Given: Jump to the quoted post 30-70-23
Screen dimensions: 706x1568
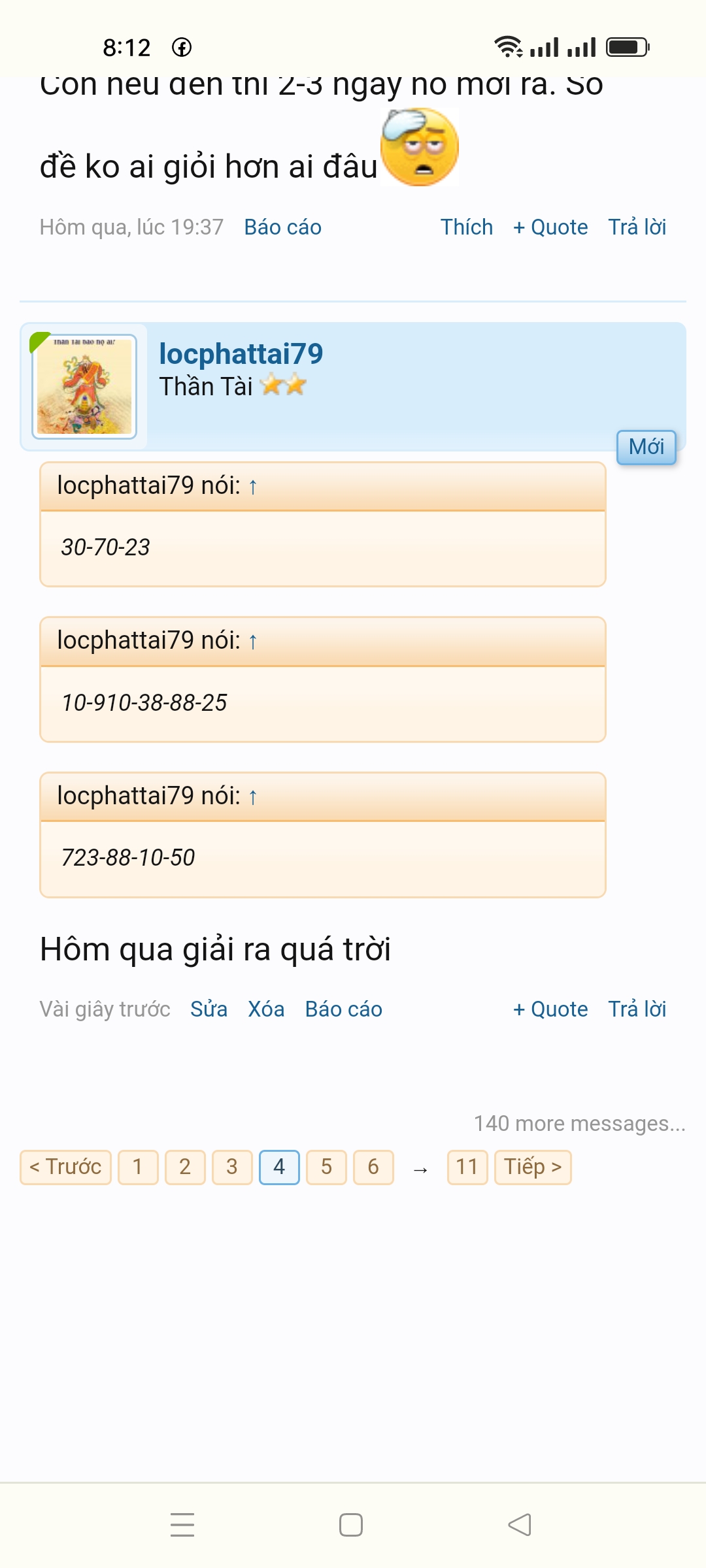Looking at the screenshot, I should click(x=252, y=486).
